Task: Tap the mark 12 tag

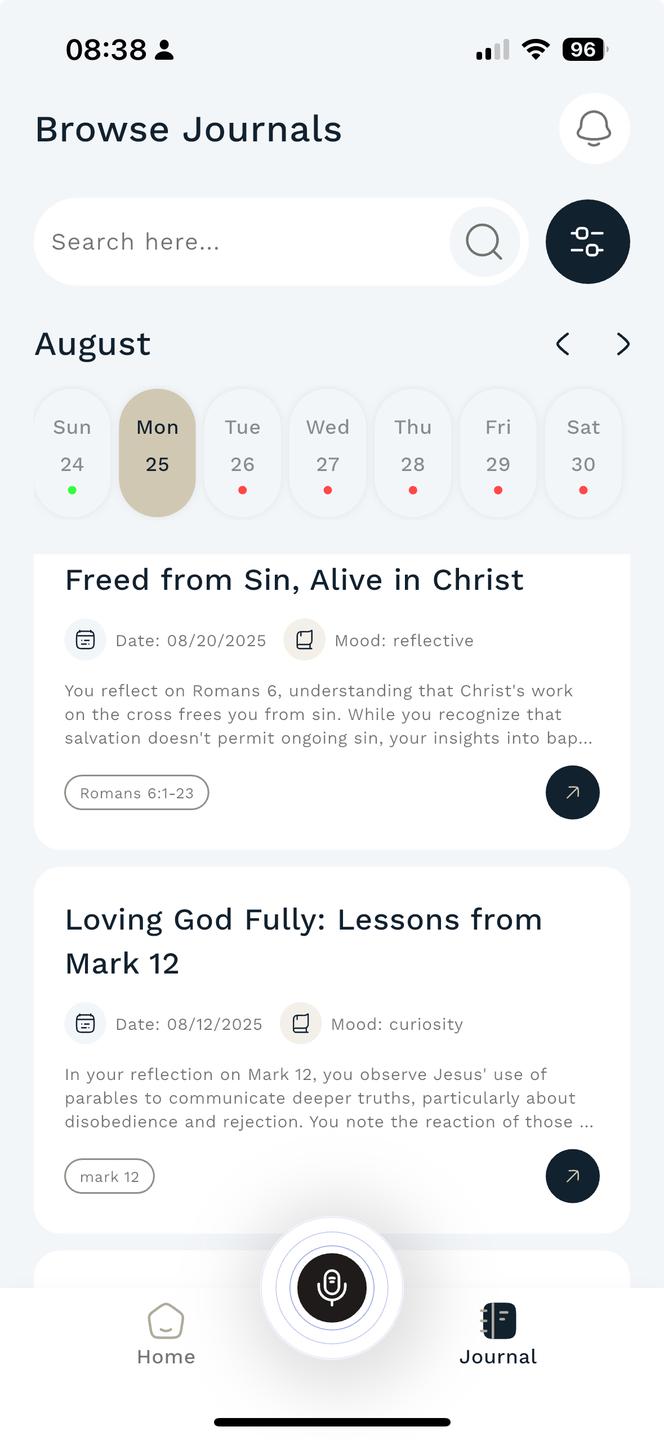Action: click(110, 1177)
